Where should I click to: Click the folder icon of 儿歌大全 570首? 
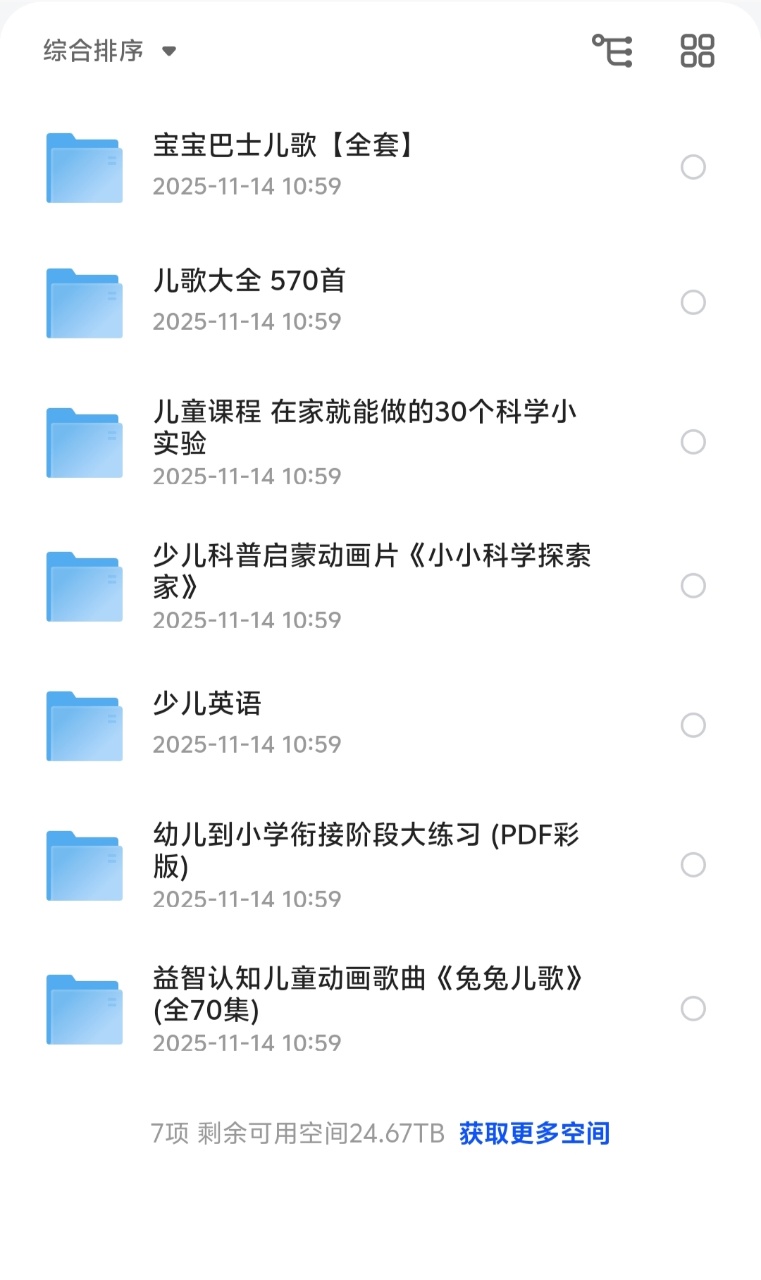pyautogui.click(x=84, y=302)
